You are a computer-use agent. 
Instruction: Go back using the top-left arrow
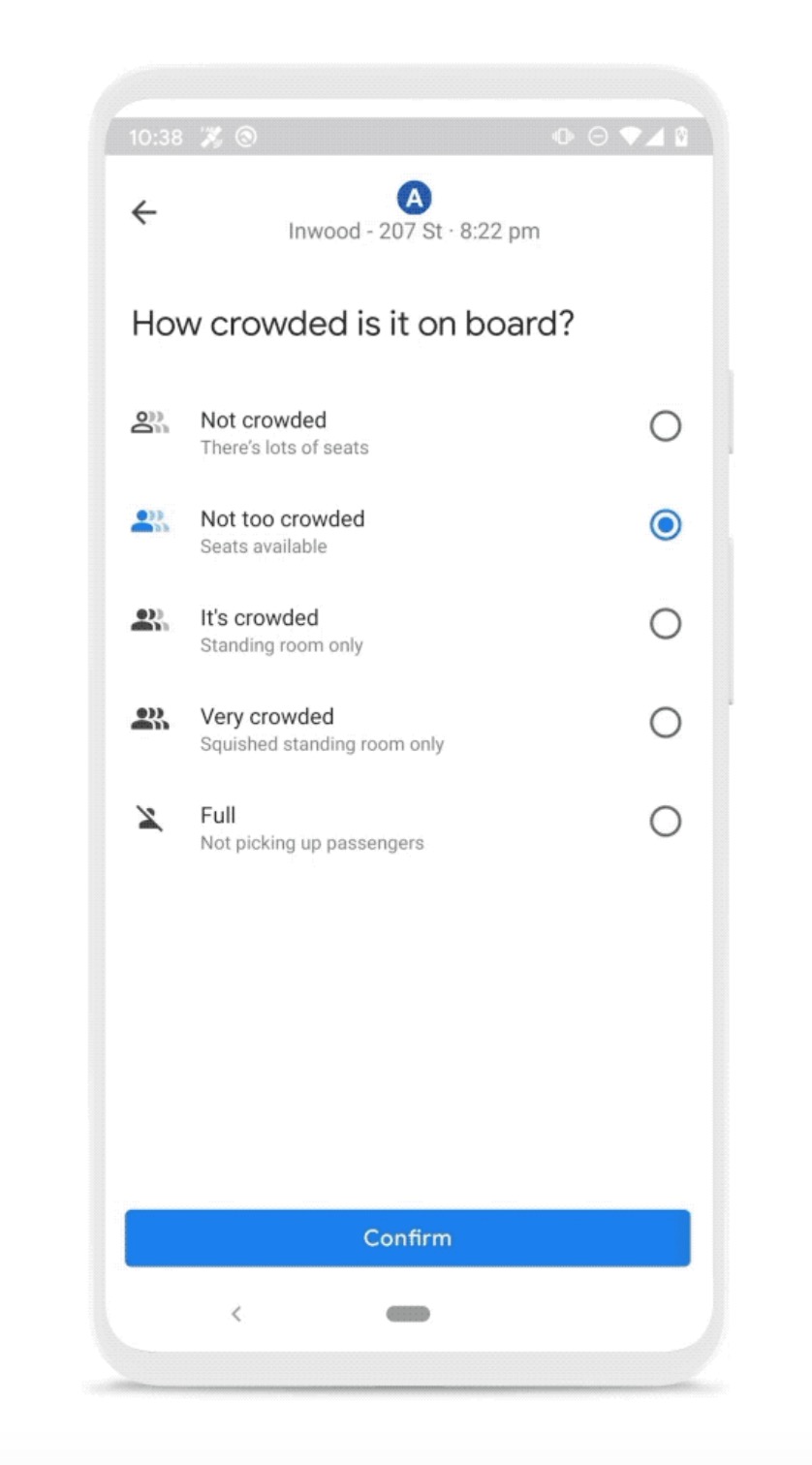pos(144,212)
